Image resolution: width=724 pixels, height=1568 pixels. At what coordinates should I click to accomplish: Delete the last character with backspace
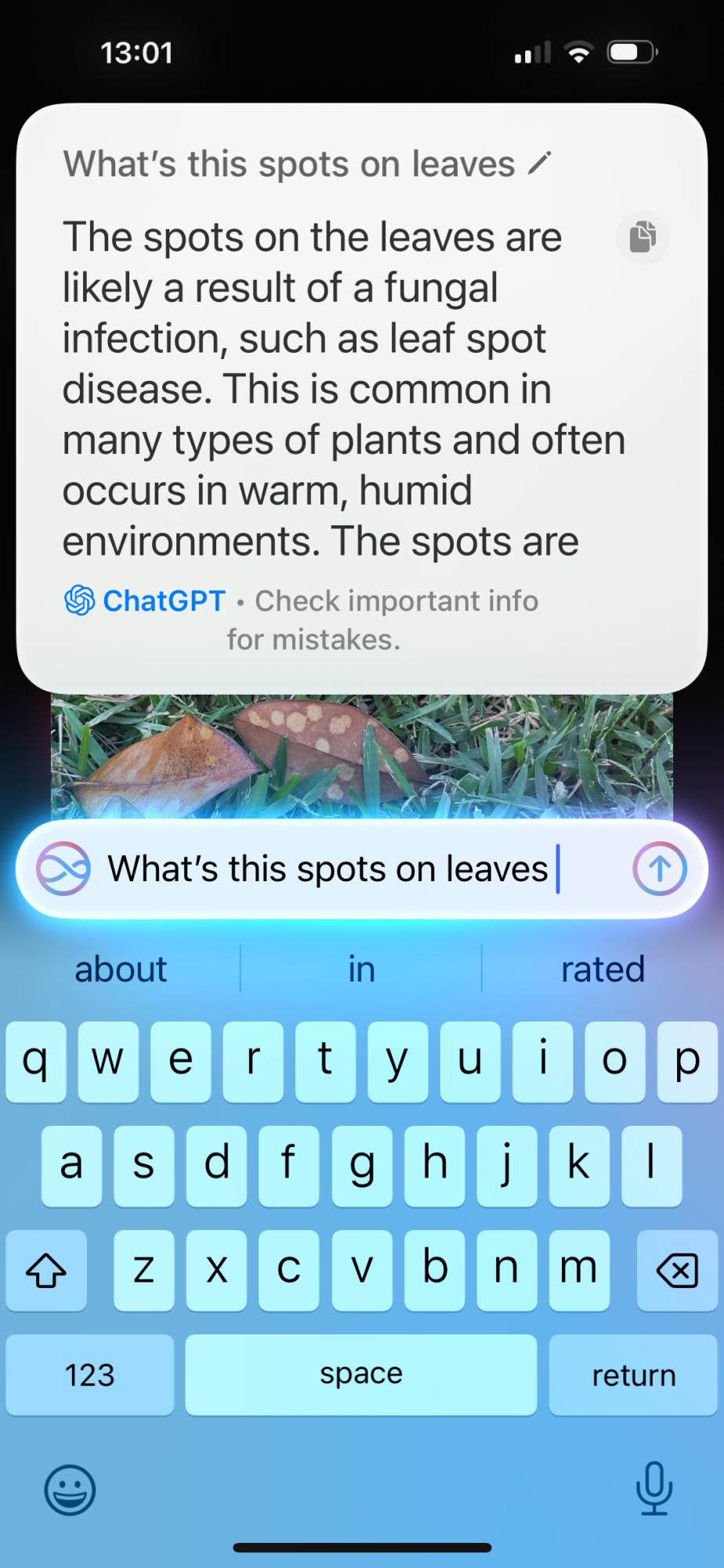click(677, 1270)
